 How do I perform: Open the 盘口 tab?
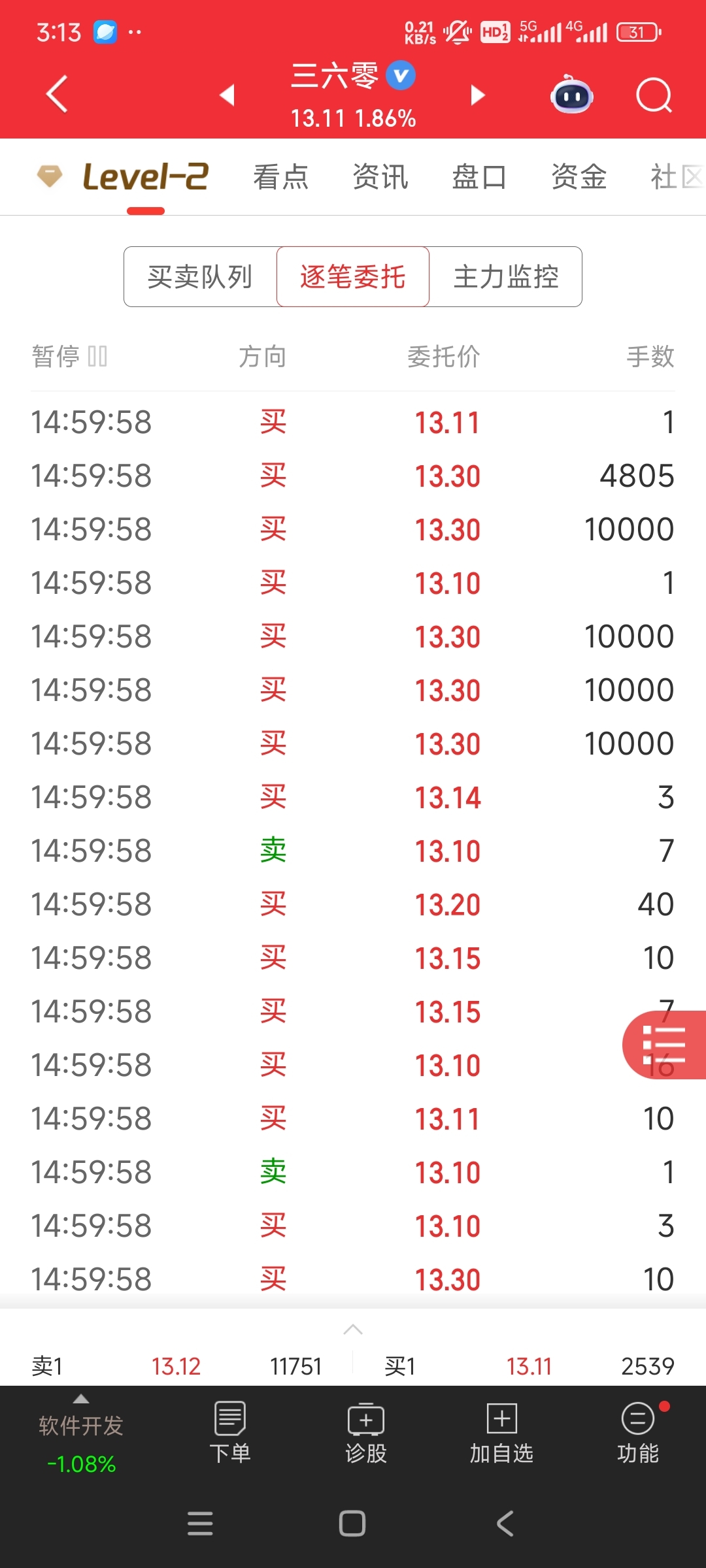point(479,177)
